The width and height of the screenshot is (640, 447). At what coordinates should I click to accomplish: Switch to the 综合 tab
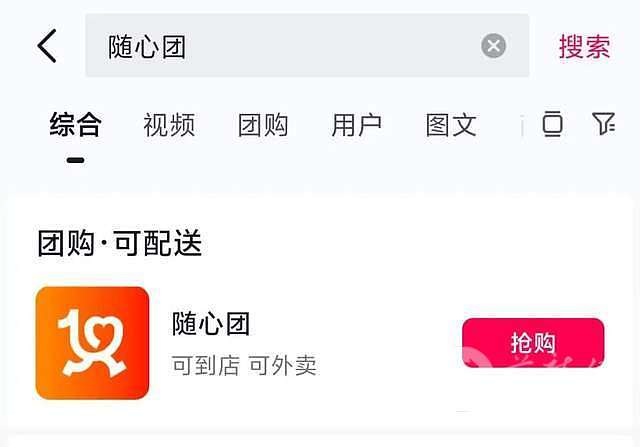(x=76, y=125)
